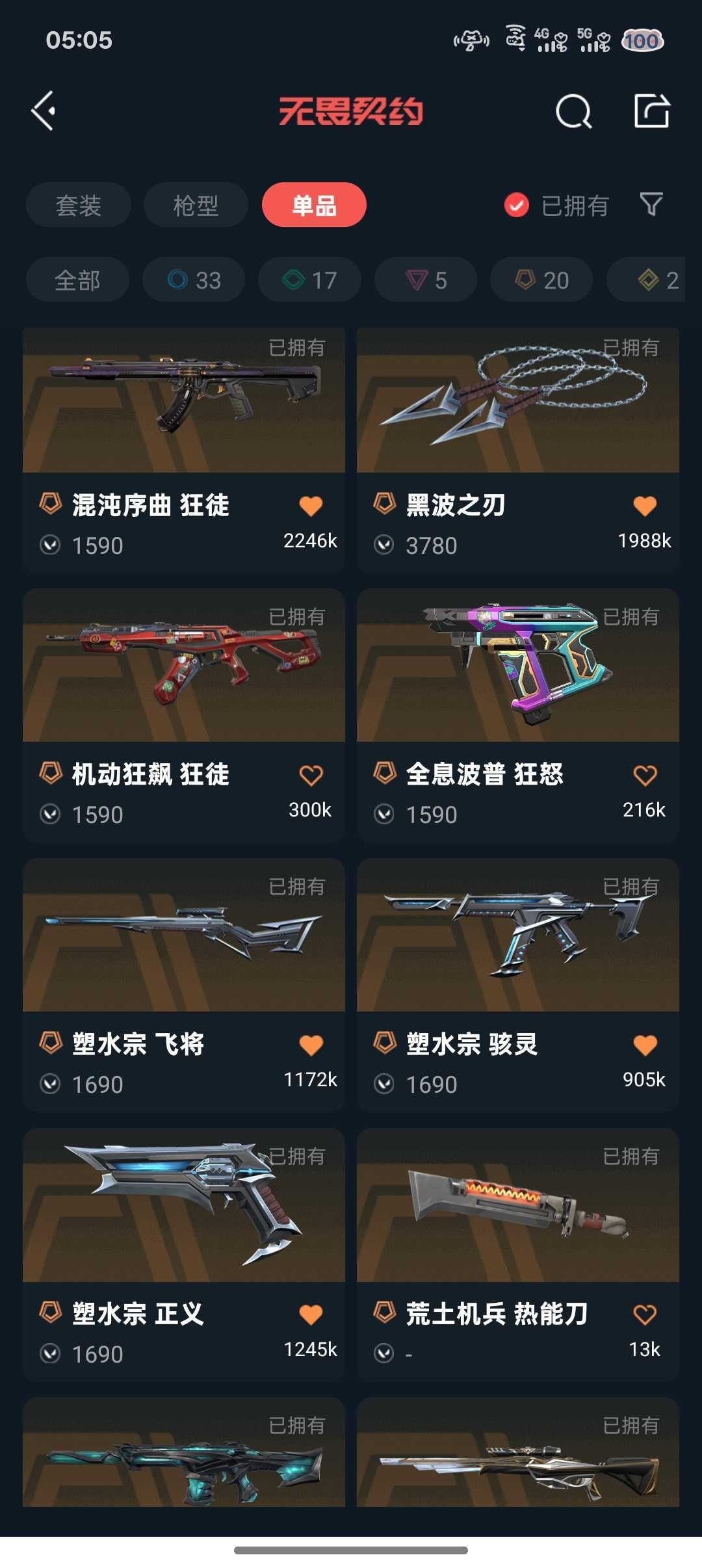The width and height of the screenshot is (702, 1568).
Task: Filter by the pink rarity chip 5
Action: pos(426,280)
